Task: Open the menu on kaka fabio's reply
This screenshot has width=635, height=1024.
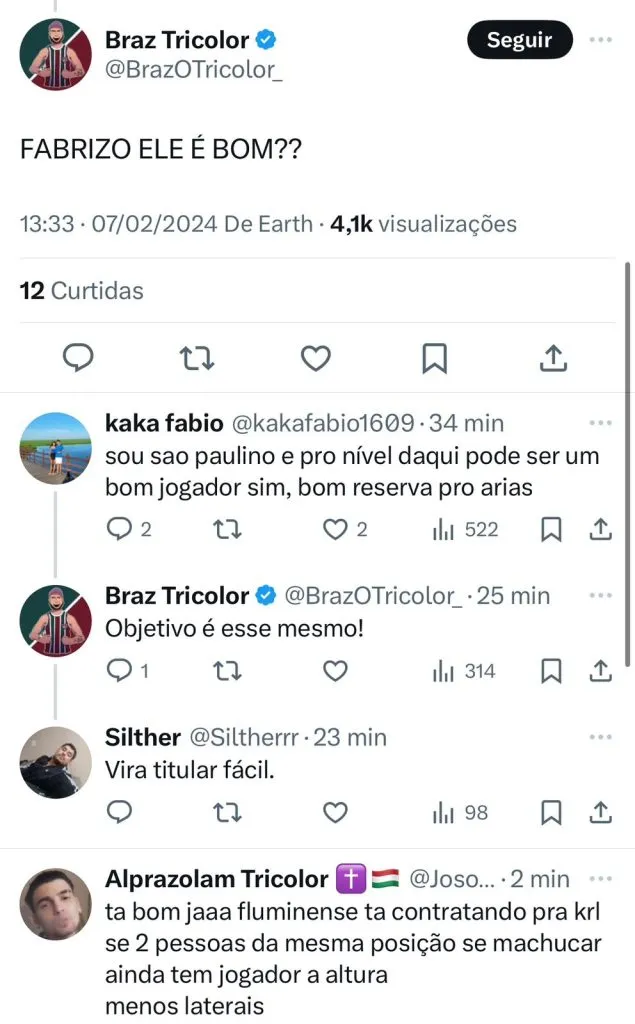Action: point(601,423)
